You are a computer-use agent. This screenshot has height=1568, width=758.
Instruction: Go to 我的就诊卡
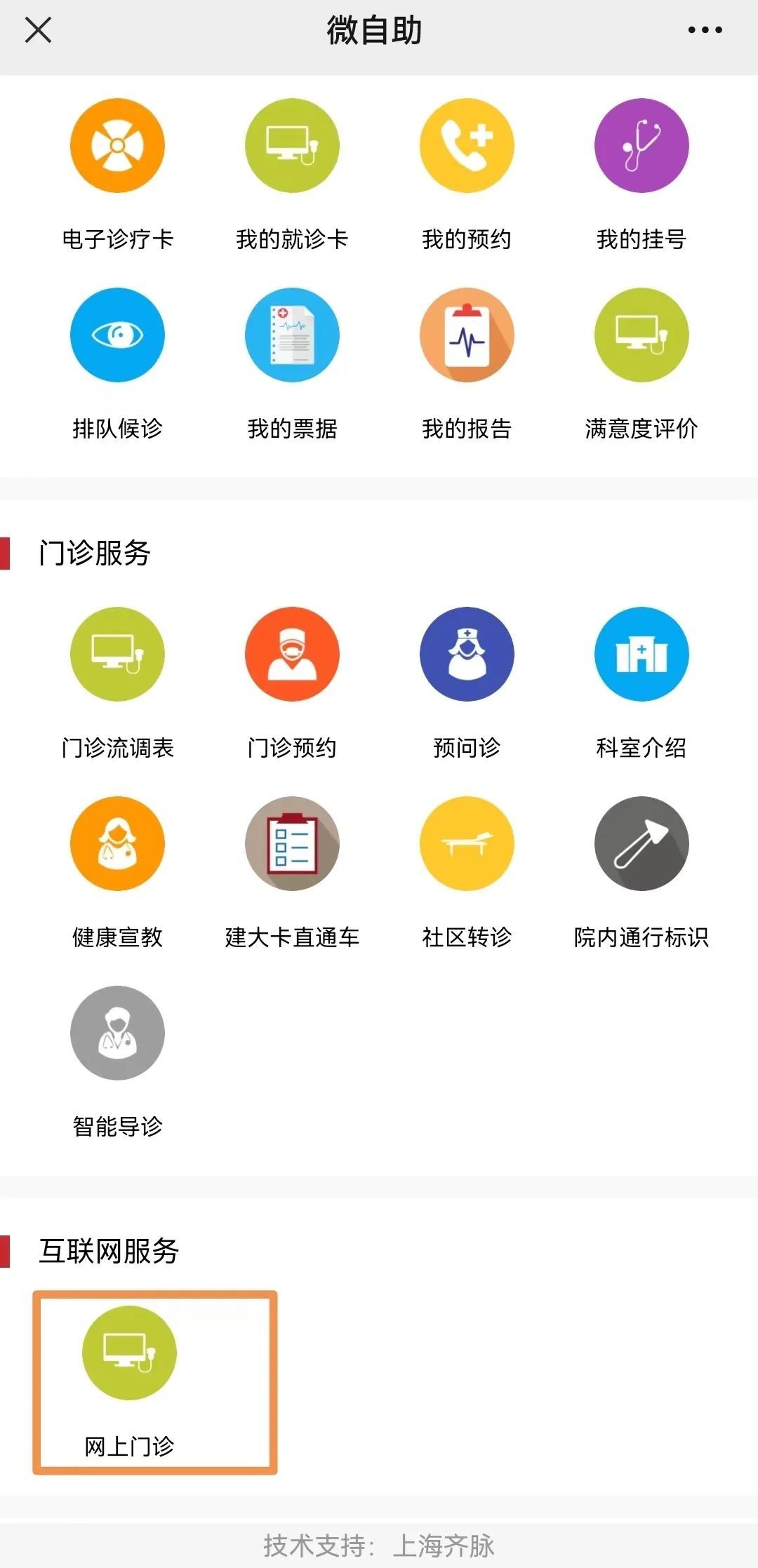[x=292, y=146]
